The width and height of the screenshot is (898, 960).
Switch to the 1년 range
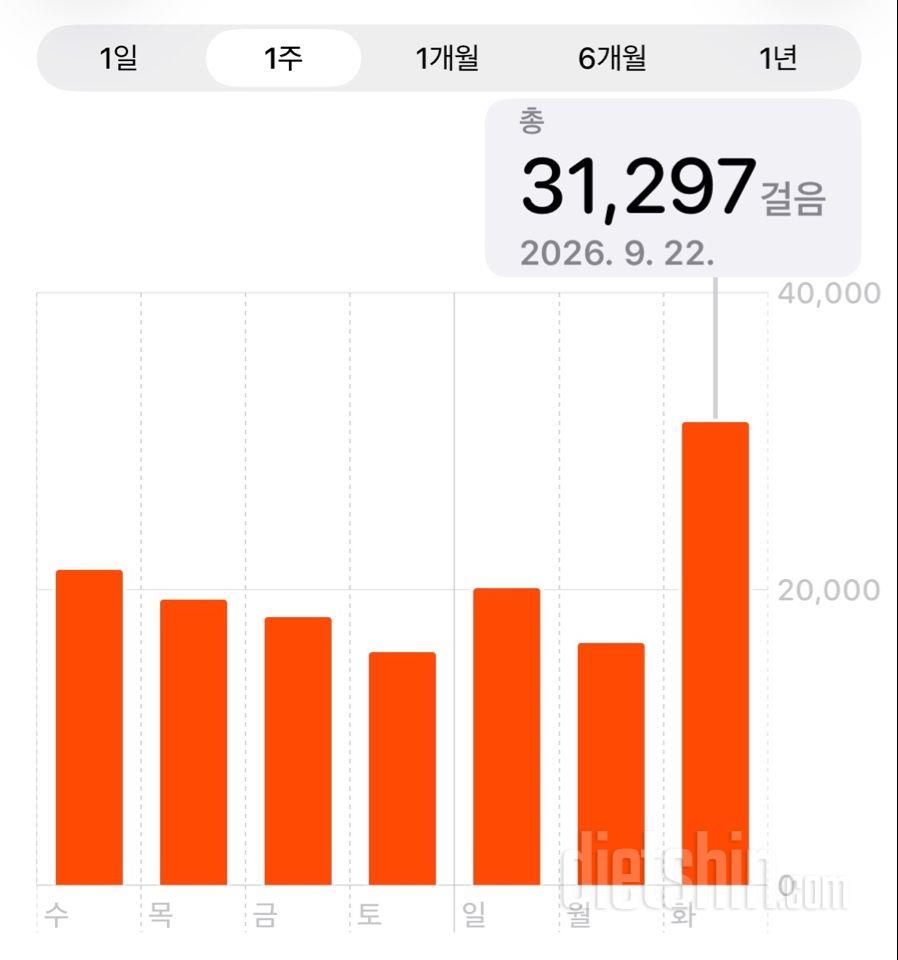click(x=777, y=58)
